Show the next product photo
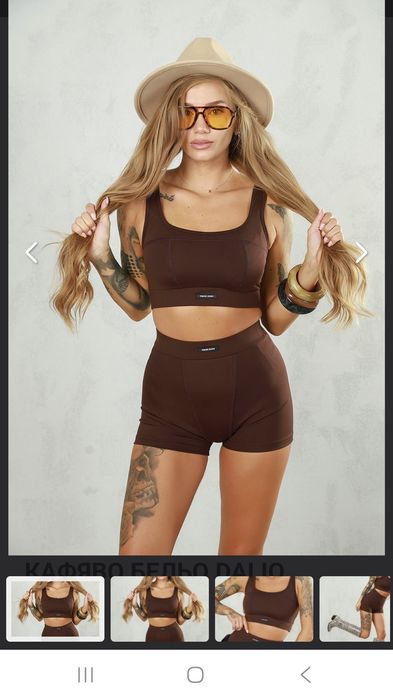This screenshot has width=393, height=699. 361,253
